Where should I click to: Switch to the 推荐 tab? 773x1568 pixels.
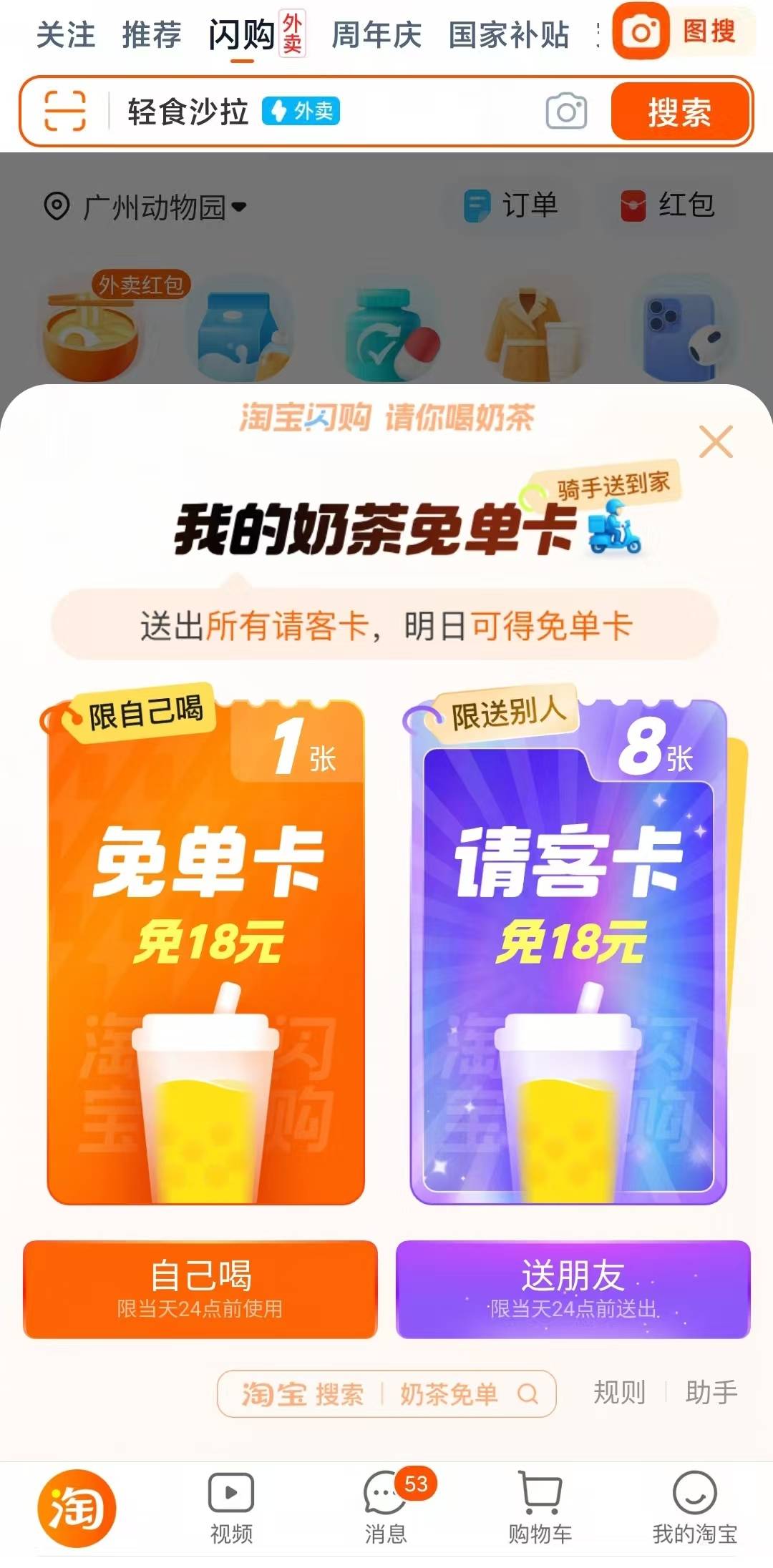[151, 34]
